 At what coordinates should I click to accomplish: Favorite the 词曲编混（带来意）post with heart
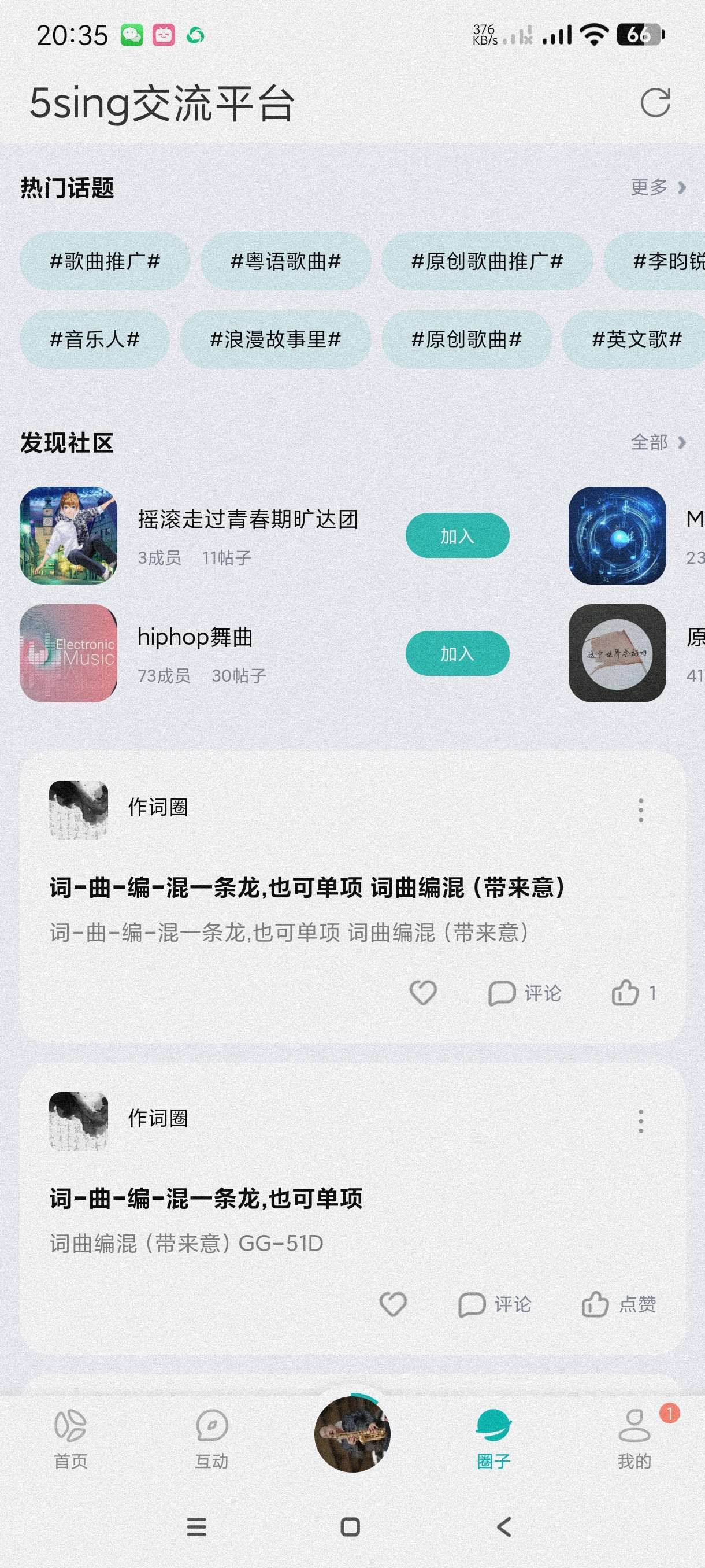coord(423,993)
